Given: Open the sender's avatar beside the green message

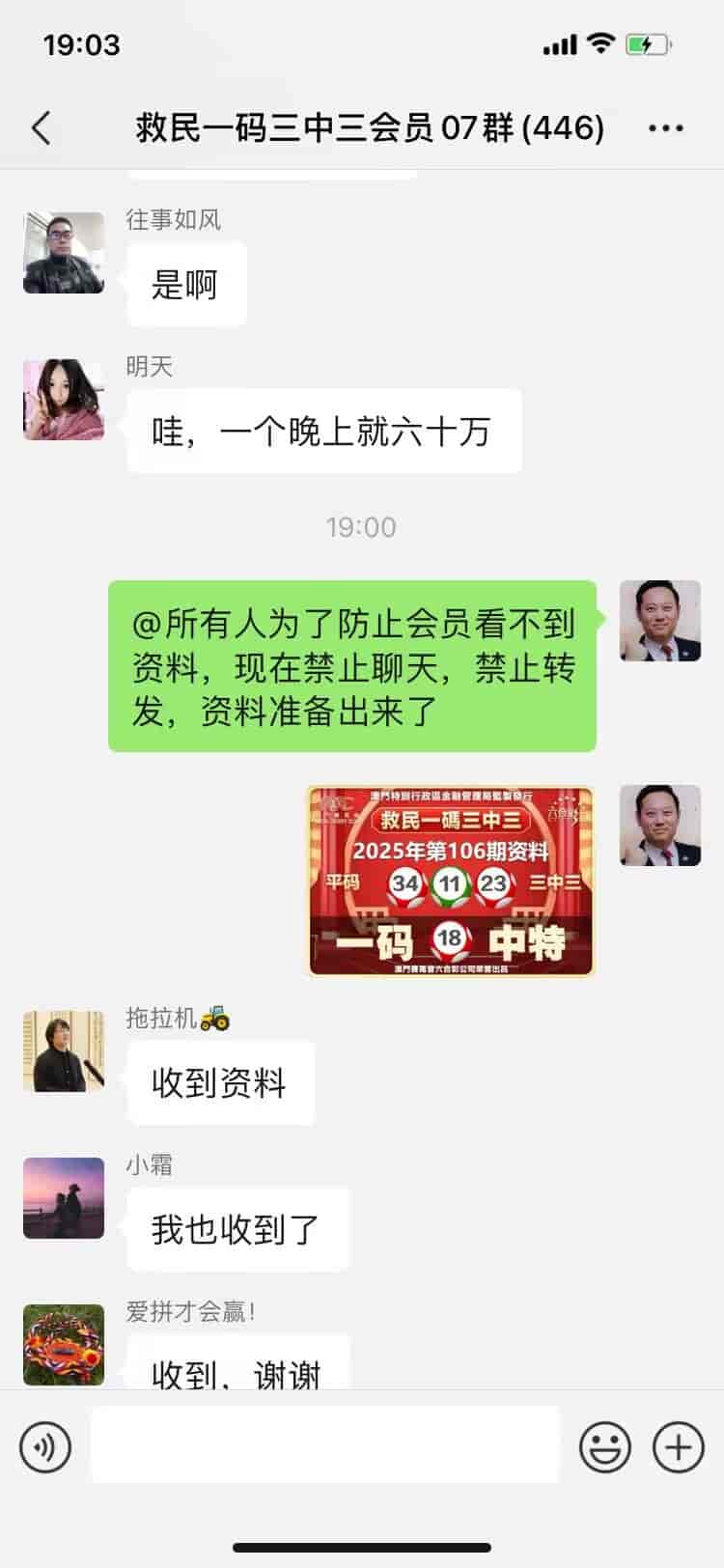Looking at the screenshot, I should (x=660, y=621).
